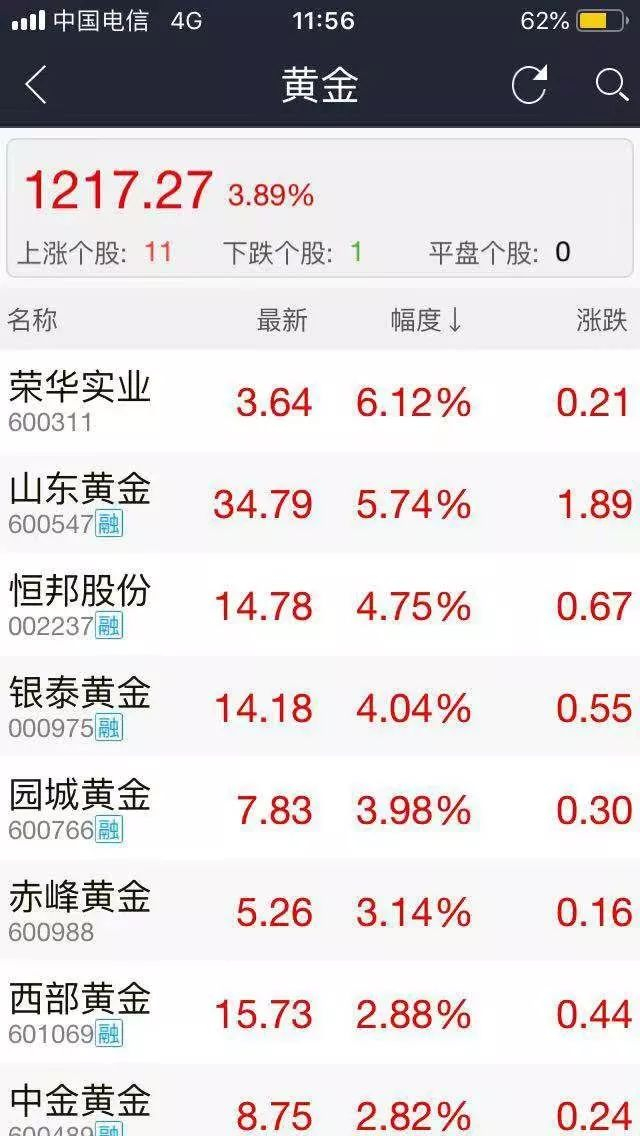Sort the list by 幅度 column
This screenshot has height=1136, width=640.
click(x=426, y=320)
